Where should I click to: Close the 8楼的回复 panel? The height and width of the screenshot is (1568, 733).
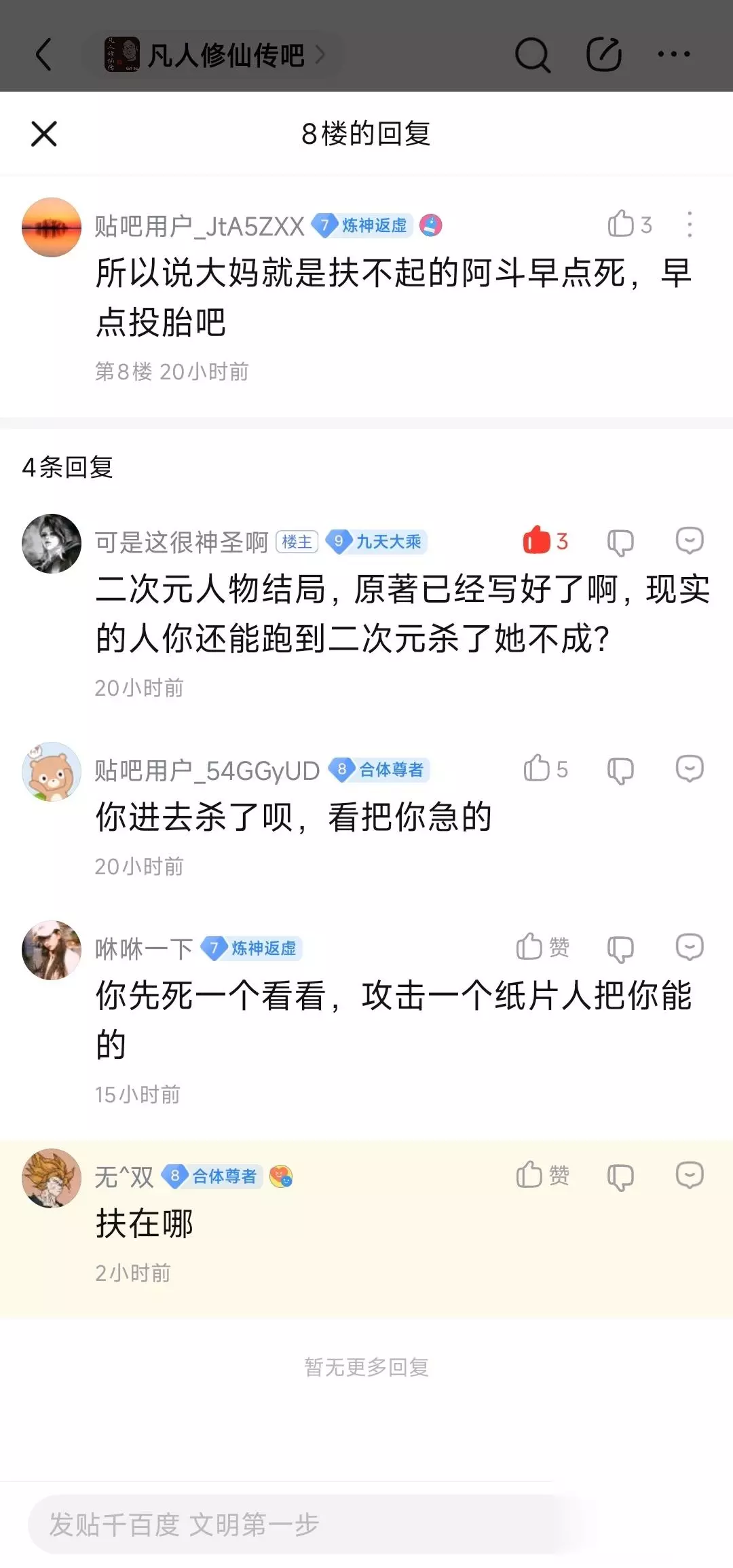(44, 134)
